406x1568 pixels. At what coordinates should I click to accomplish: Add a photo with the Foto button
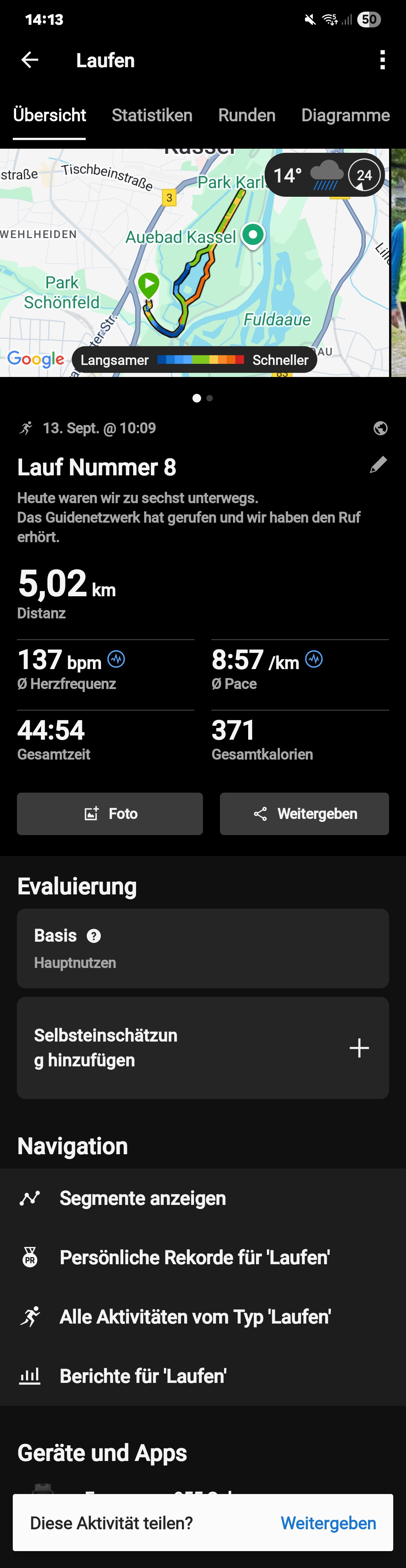[110, 814]
